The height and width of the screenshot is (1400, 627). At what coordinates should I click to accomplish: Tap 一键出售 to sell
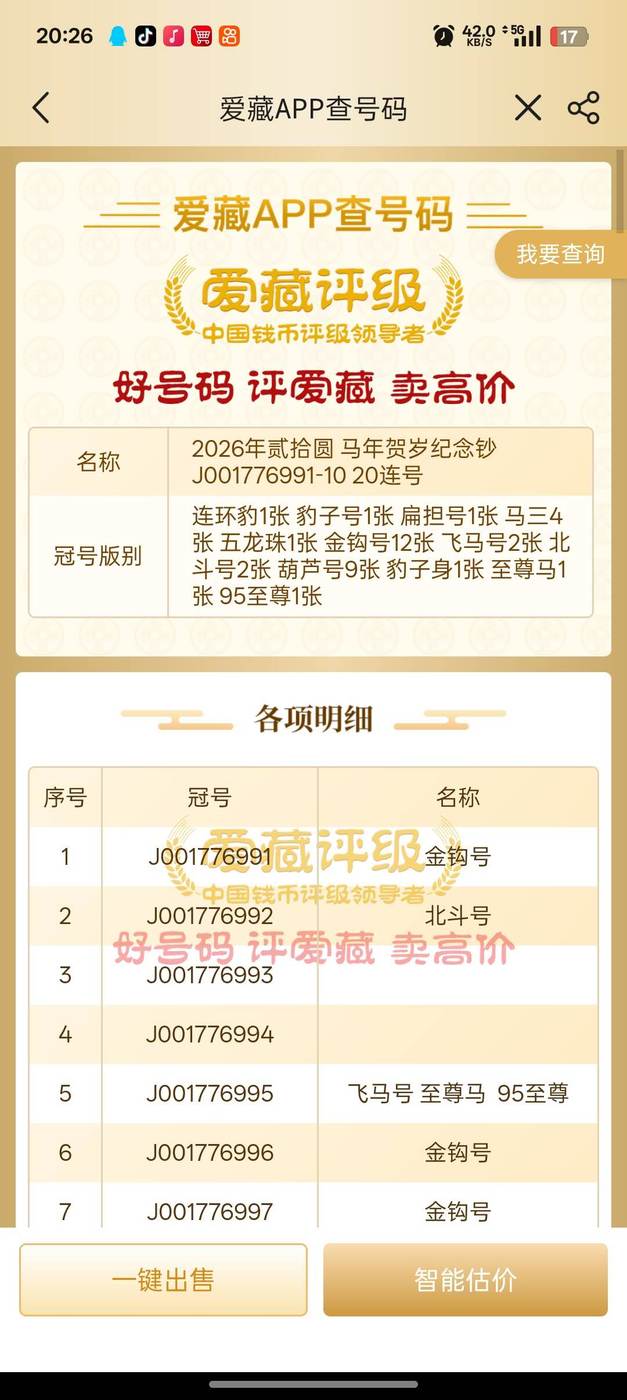[x=163, y=1279]
